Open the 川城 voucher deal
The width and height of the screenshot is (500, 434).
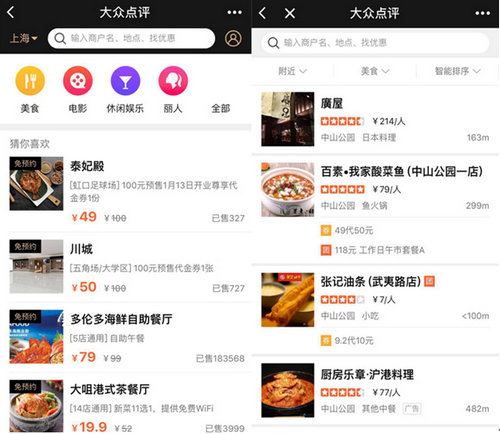pos(127,267)
